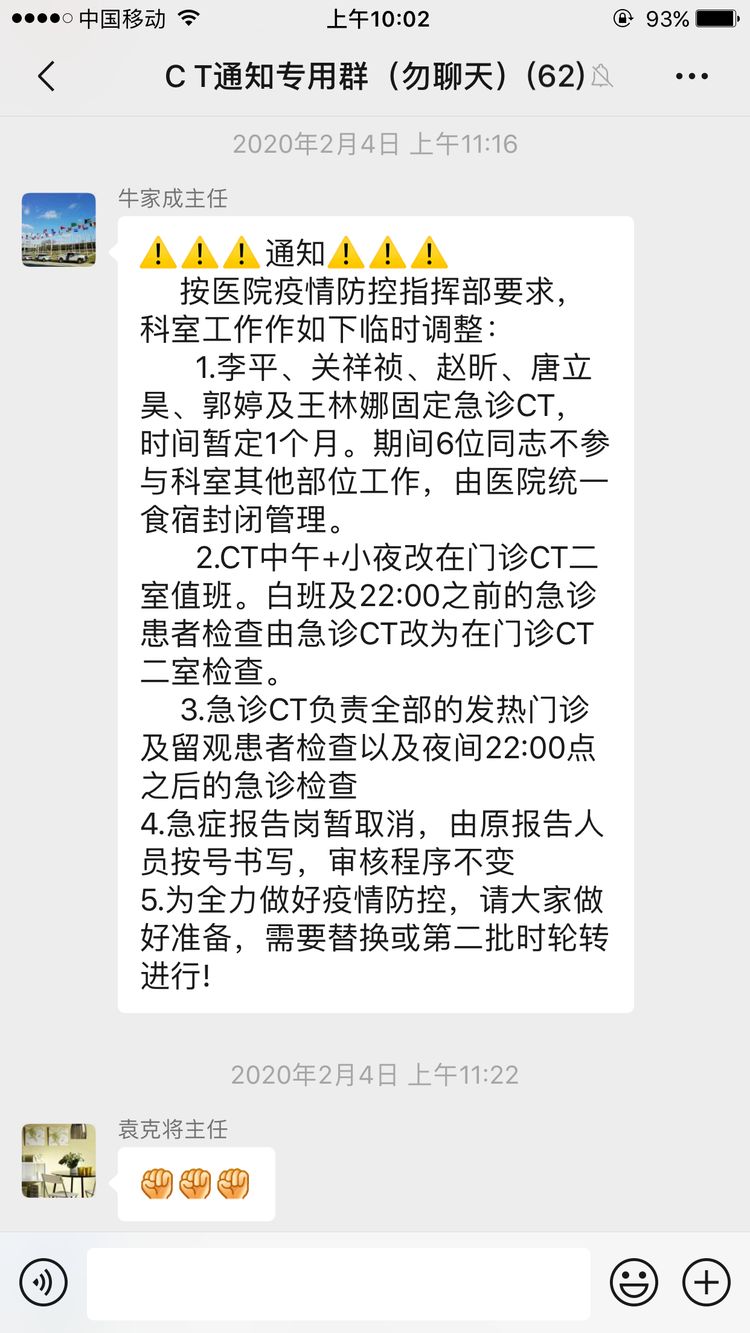Focus the message text field
750x1333 pixels.
pyautogui.click(x=338, y=1283)
